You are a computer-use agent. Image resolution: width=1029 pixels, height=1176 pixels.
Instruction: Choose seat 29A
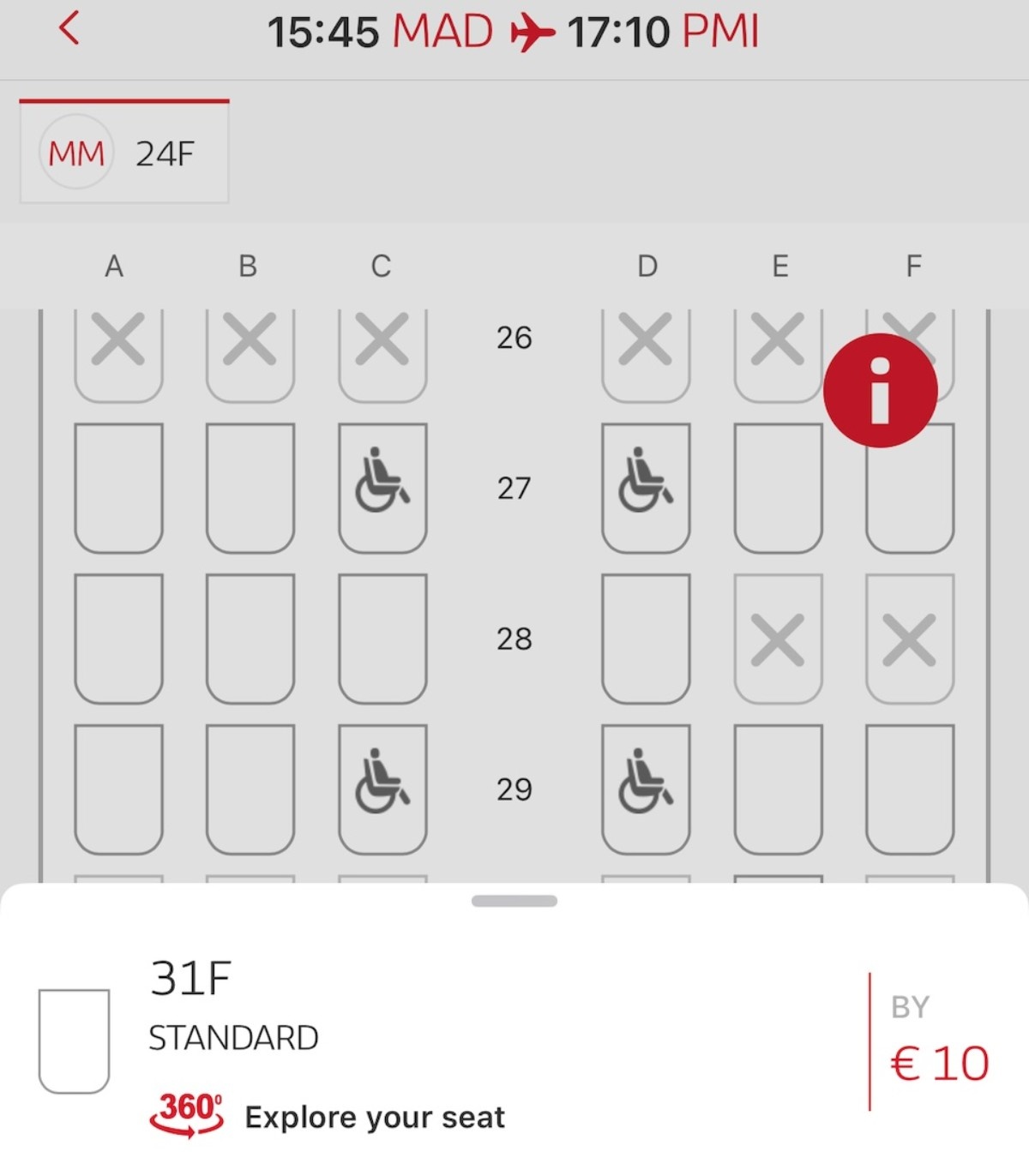click(118, 789)
